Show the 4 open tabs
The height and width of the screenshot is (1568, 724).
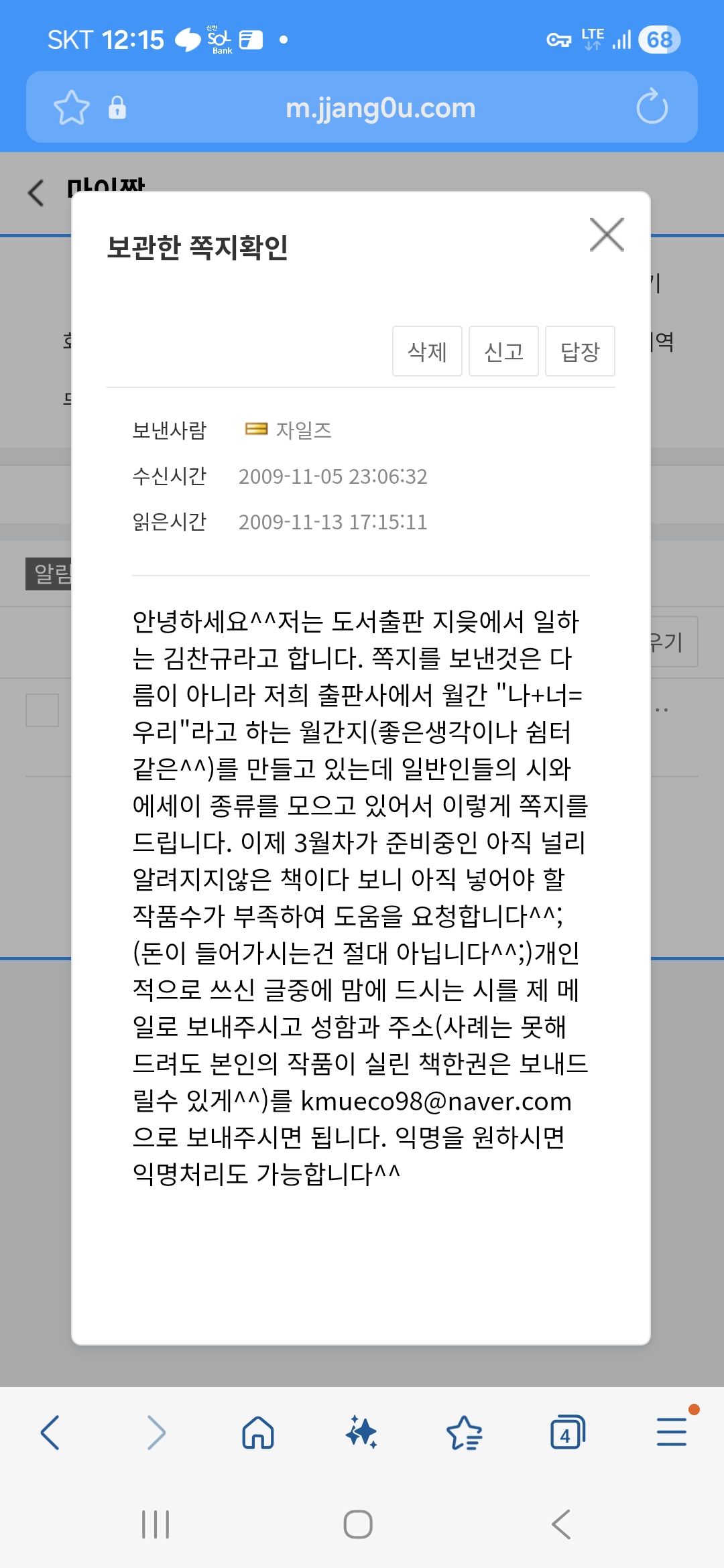567,1433
